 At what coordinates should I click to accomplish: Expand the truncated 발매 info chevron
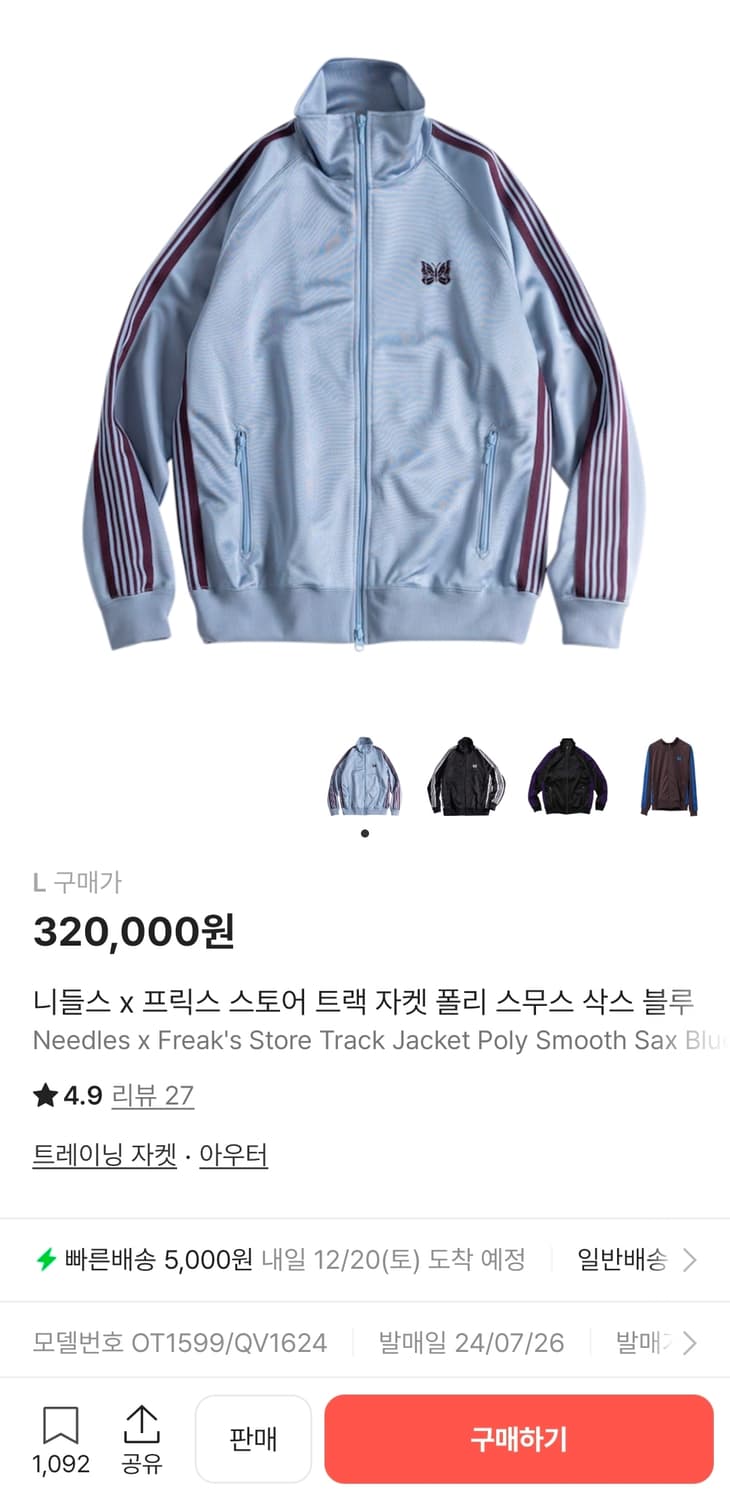(689, 1342)
